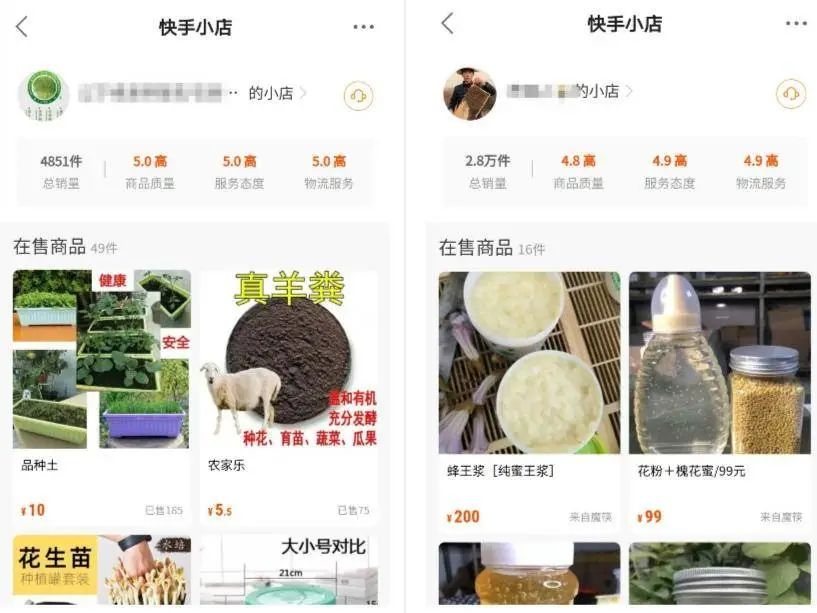Screen dimensions: 817x613
Task: Open overflow menu of the 4851件 sales shop
Action: [x=363, y=27]
